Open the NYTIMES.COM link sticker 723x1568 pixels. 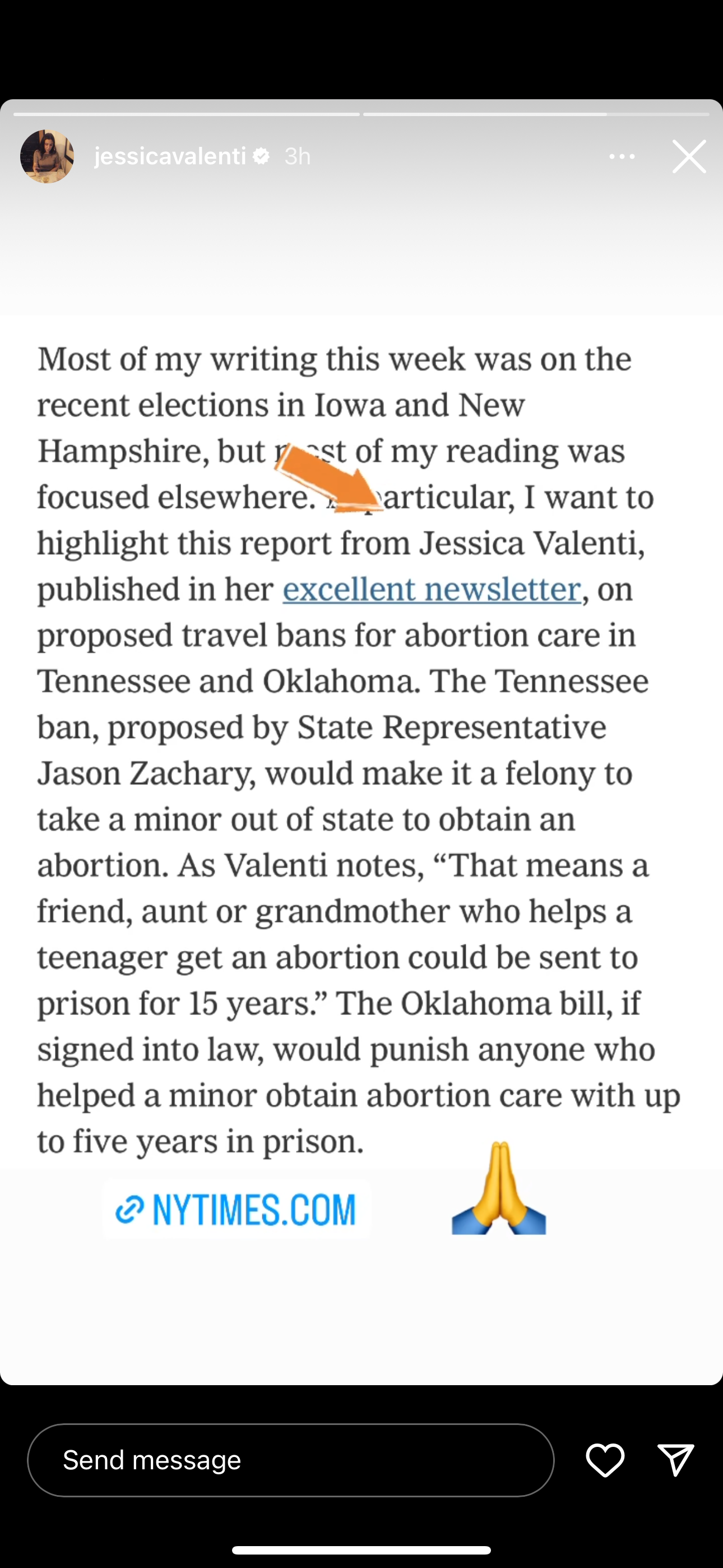(x=237, y=1209)
